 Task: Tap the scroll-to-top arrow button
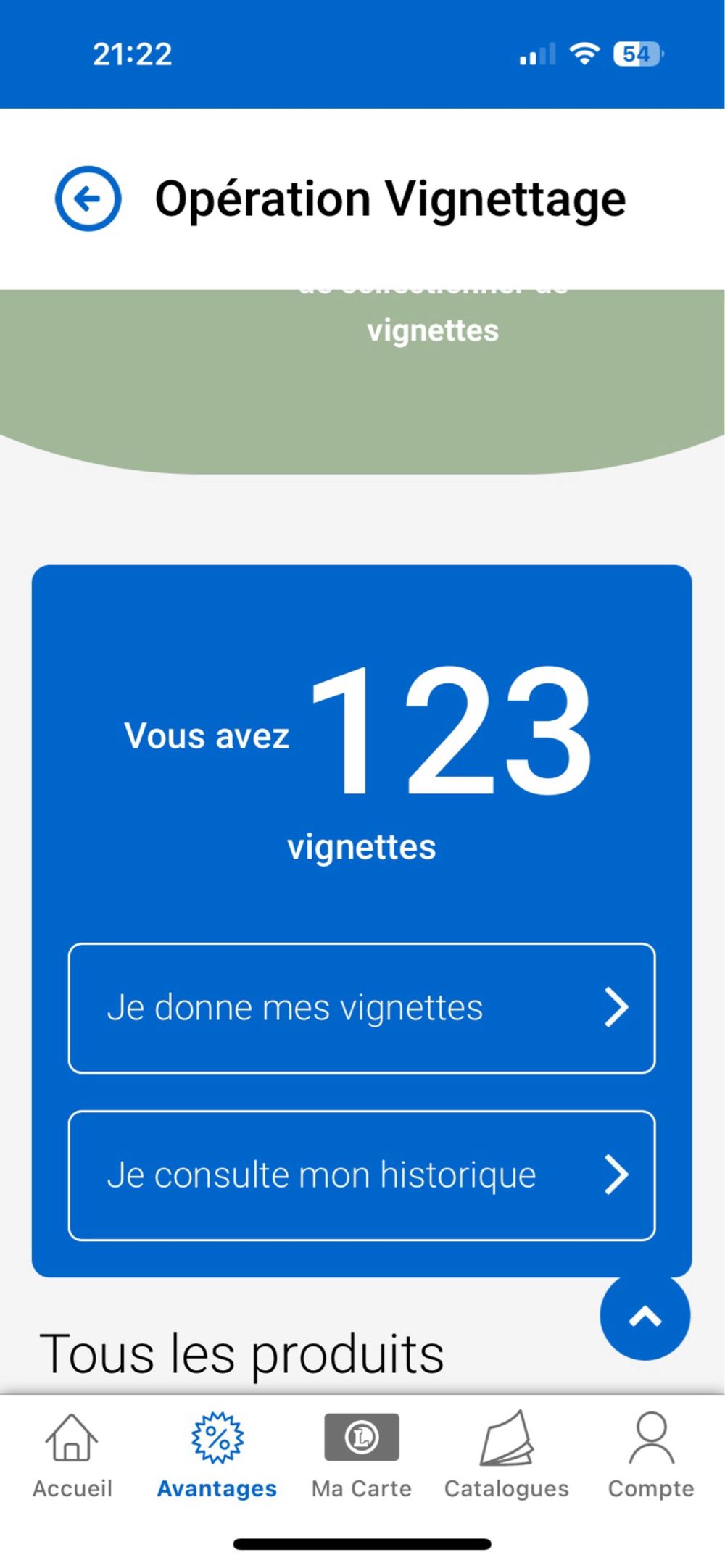(645, 1316)
